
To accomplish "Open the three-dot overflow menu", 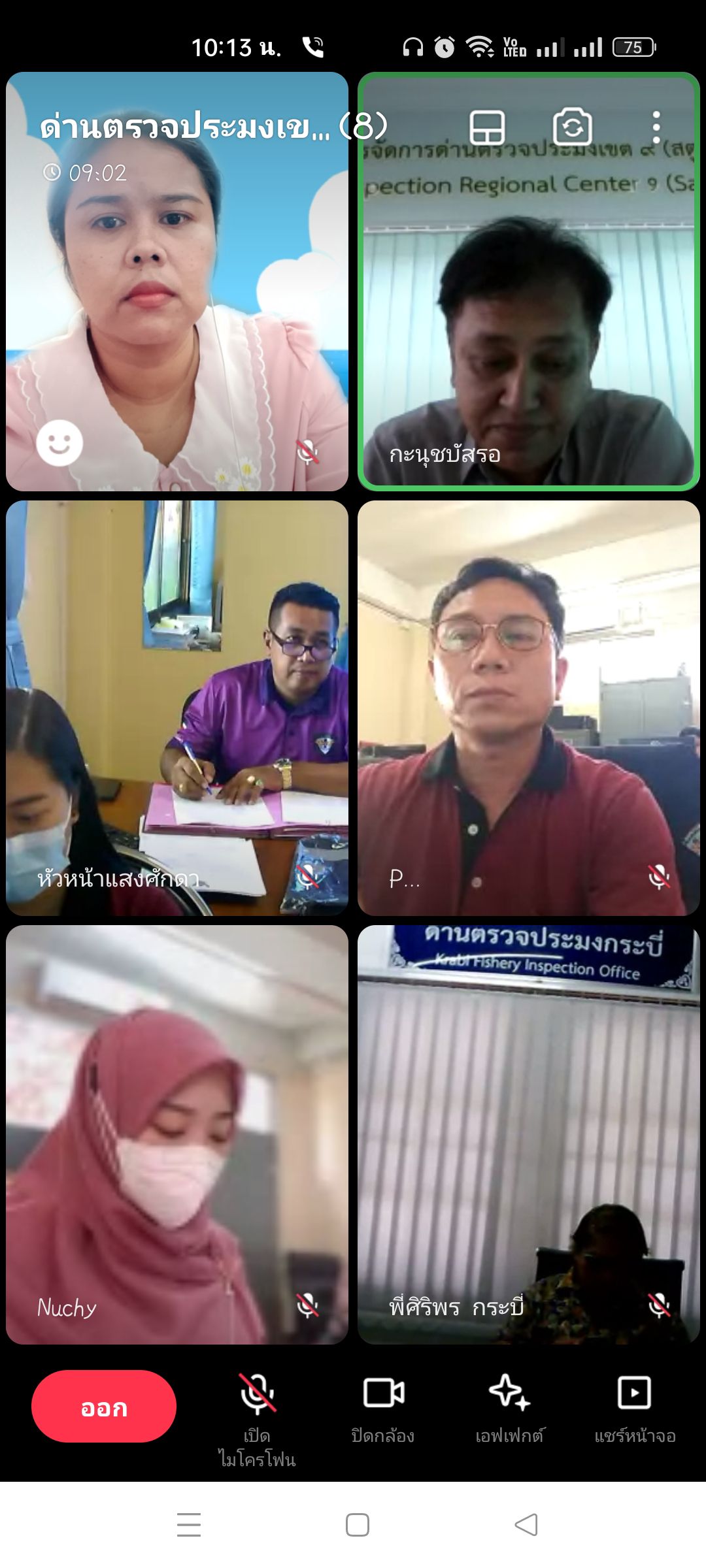I will click(x=656, y=127).
